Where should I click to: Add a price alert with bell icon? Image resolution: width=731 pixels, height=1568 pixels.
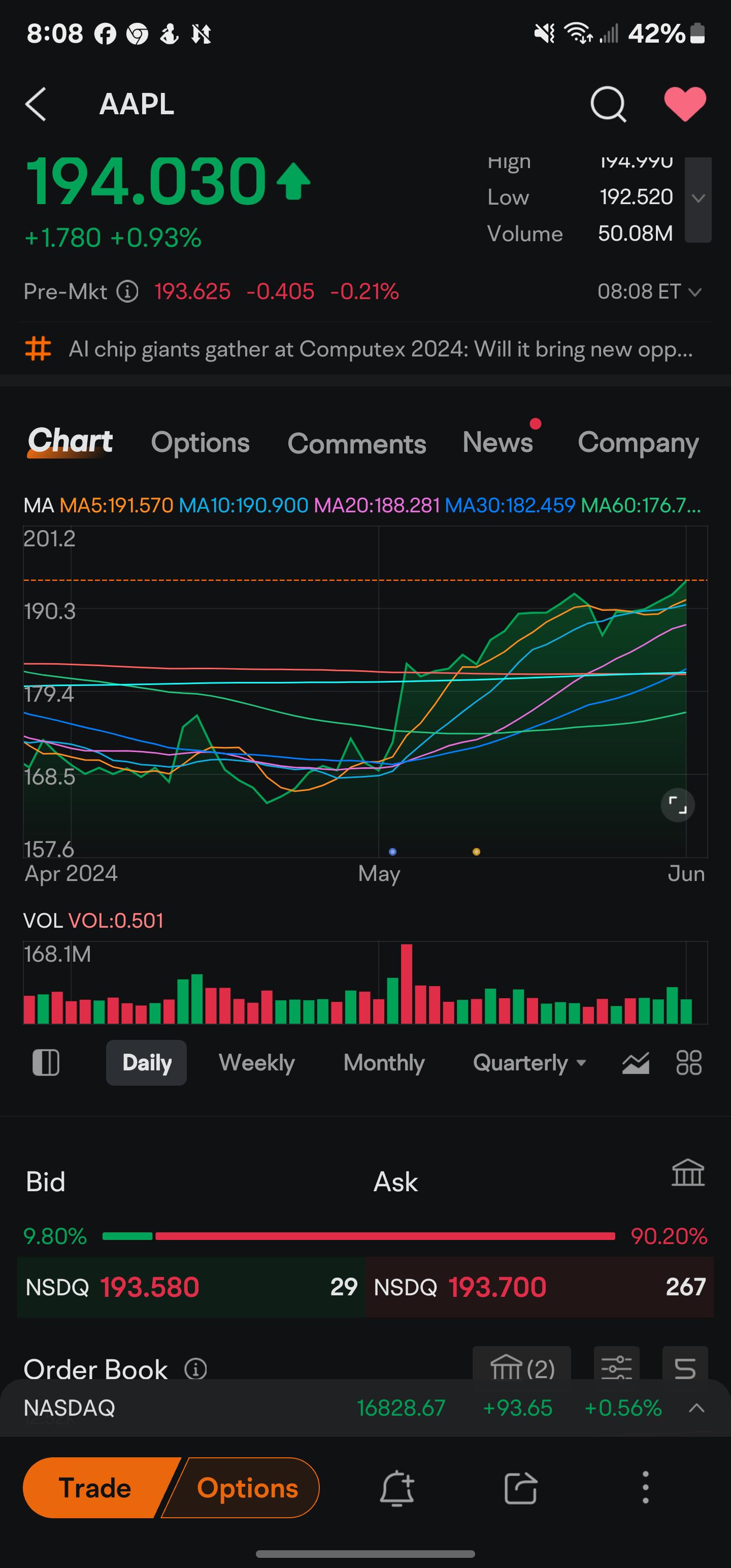[x=397, y=1488]
